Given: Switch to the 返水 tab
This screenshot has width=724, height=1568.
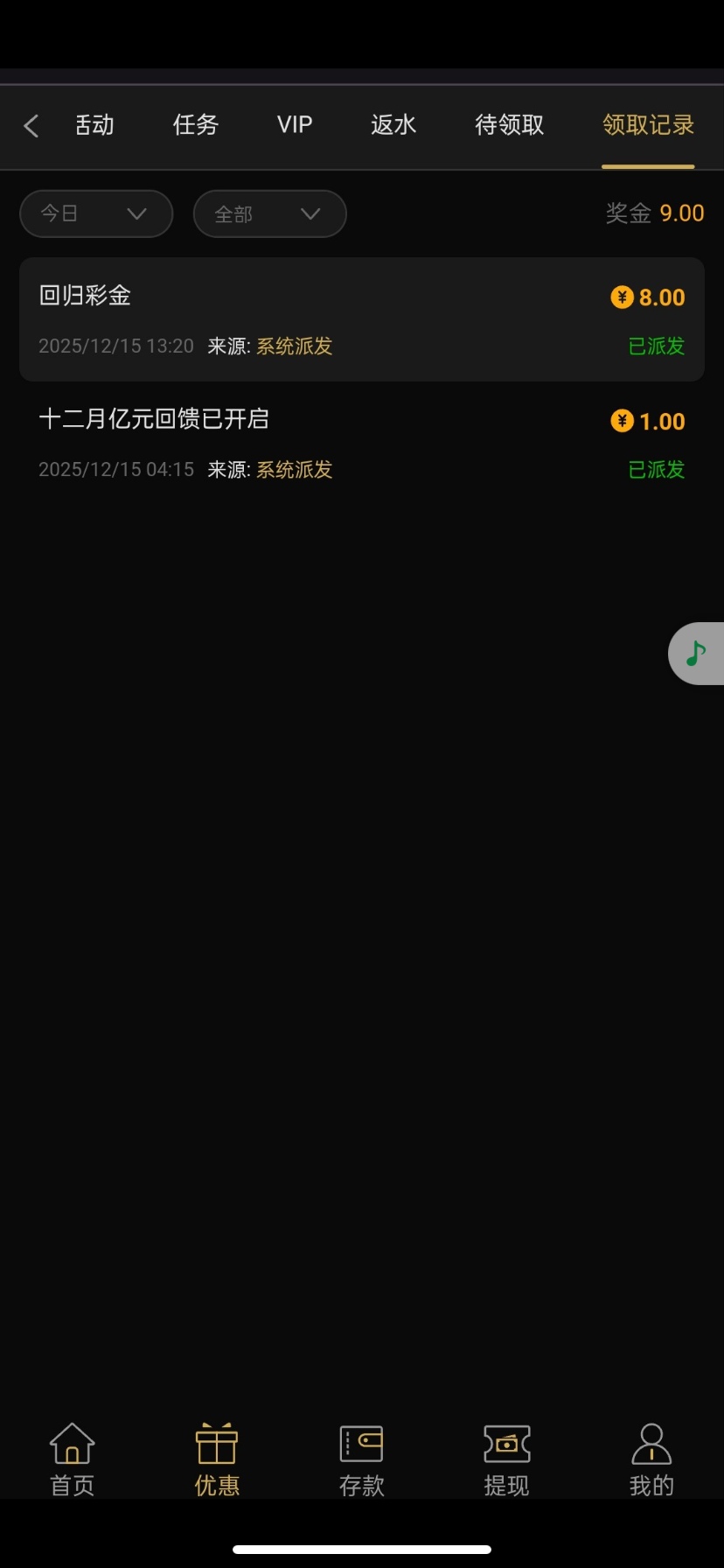Looking at the screenshot, I should tap(393, 125).
